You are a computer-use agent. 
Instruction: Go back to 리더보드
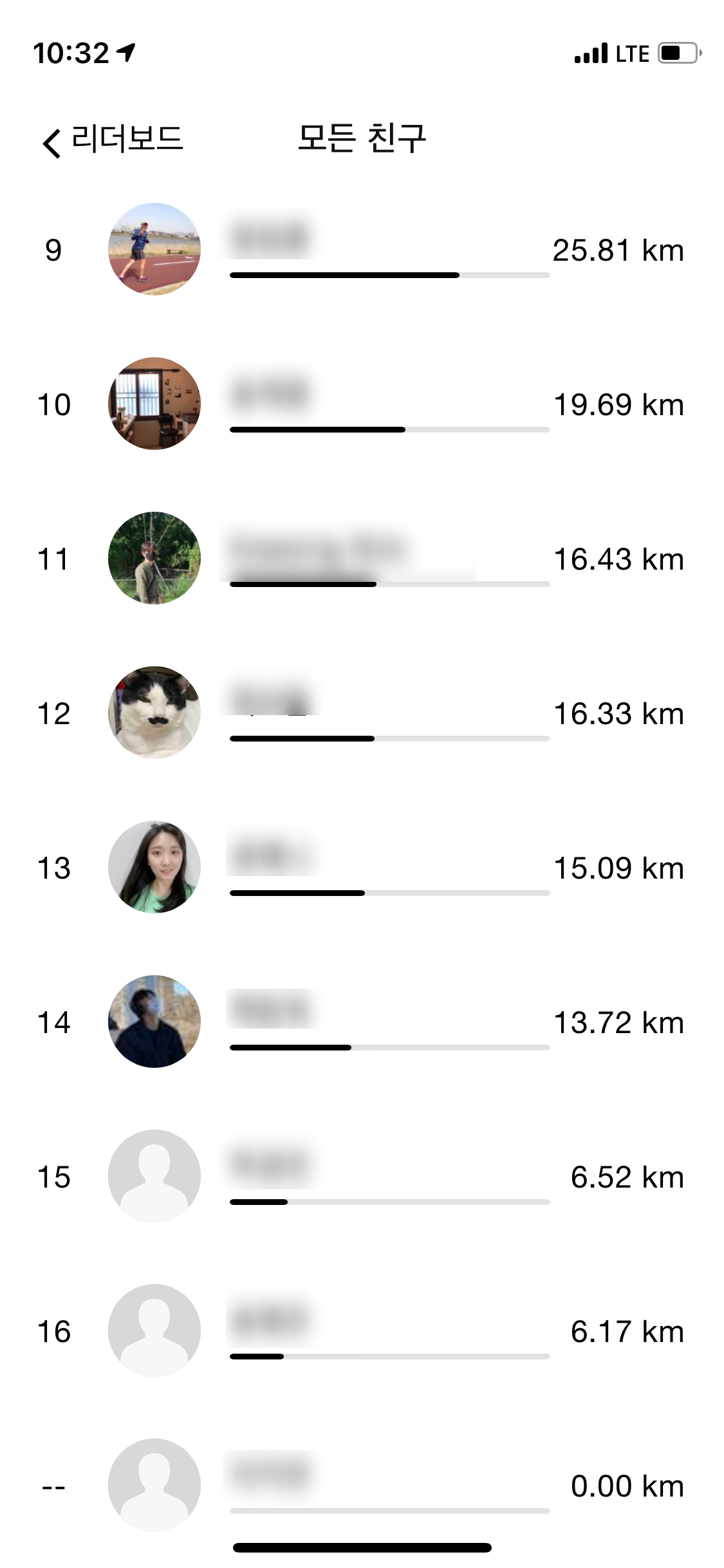point(113,140)
